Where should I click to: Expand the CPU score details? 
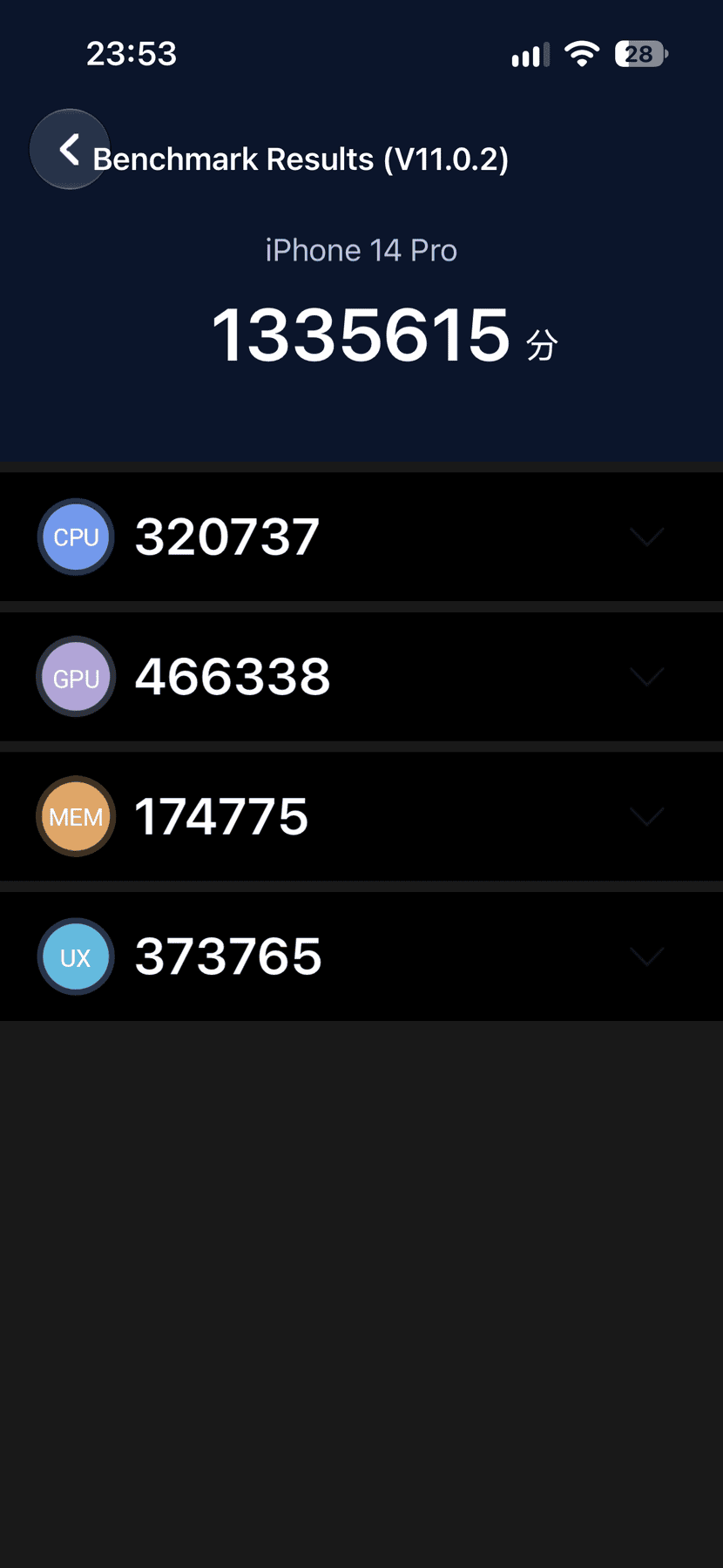[647, 537]
